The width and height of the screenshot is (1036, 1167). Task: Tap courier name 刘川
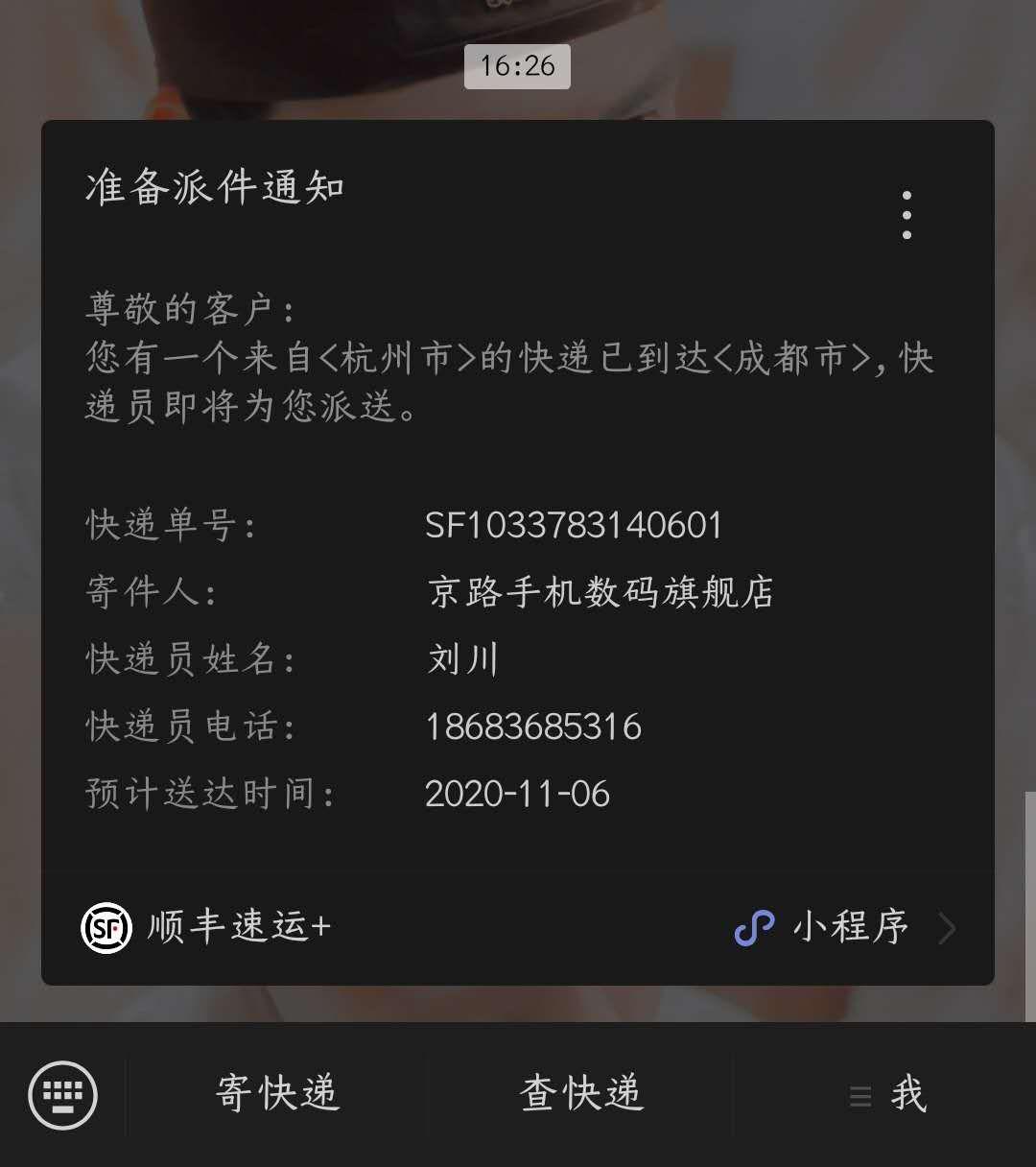coord(462,659)
